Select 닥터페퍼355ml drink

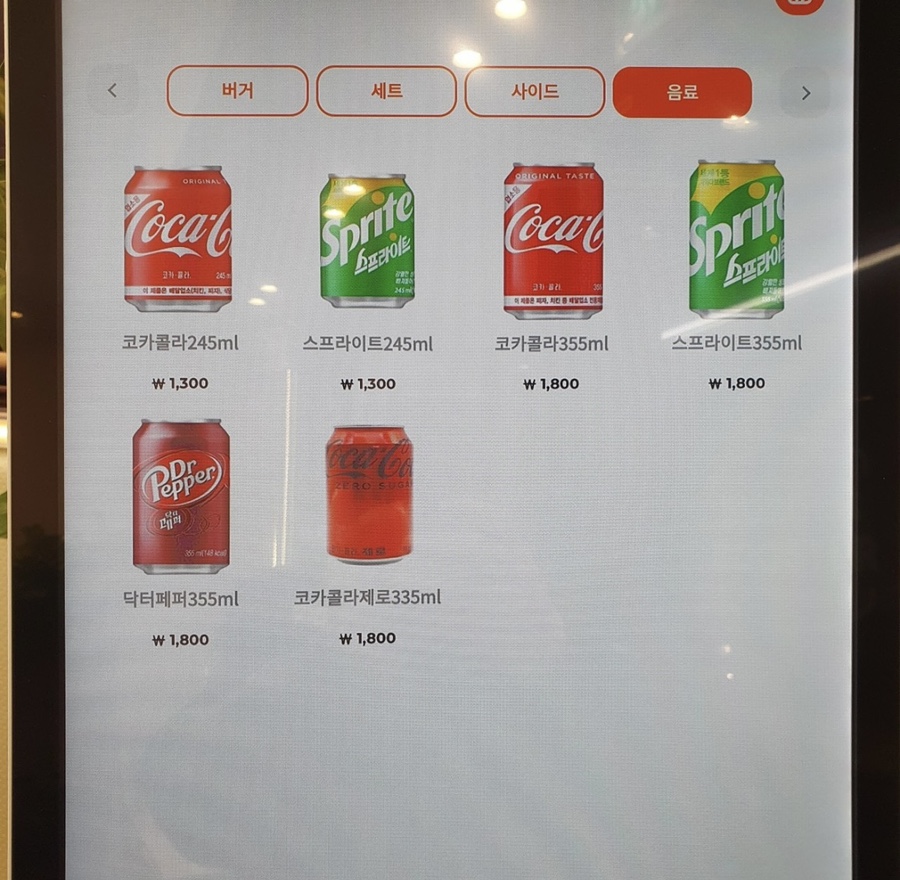click(181, 497)
